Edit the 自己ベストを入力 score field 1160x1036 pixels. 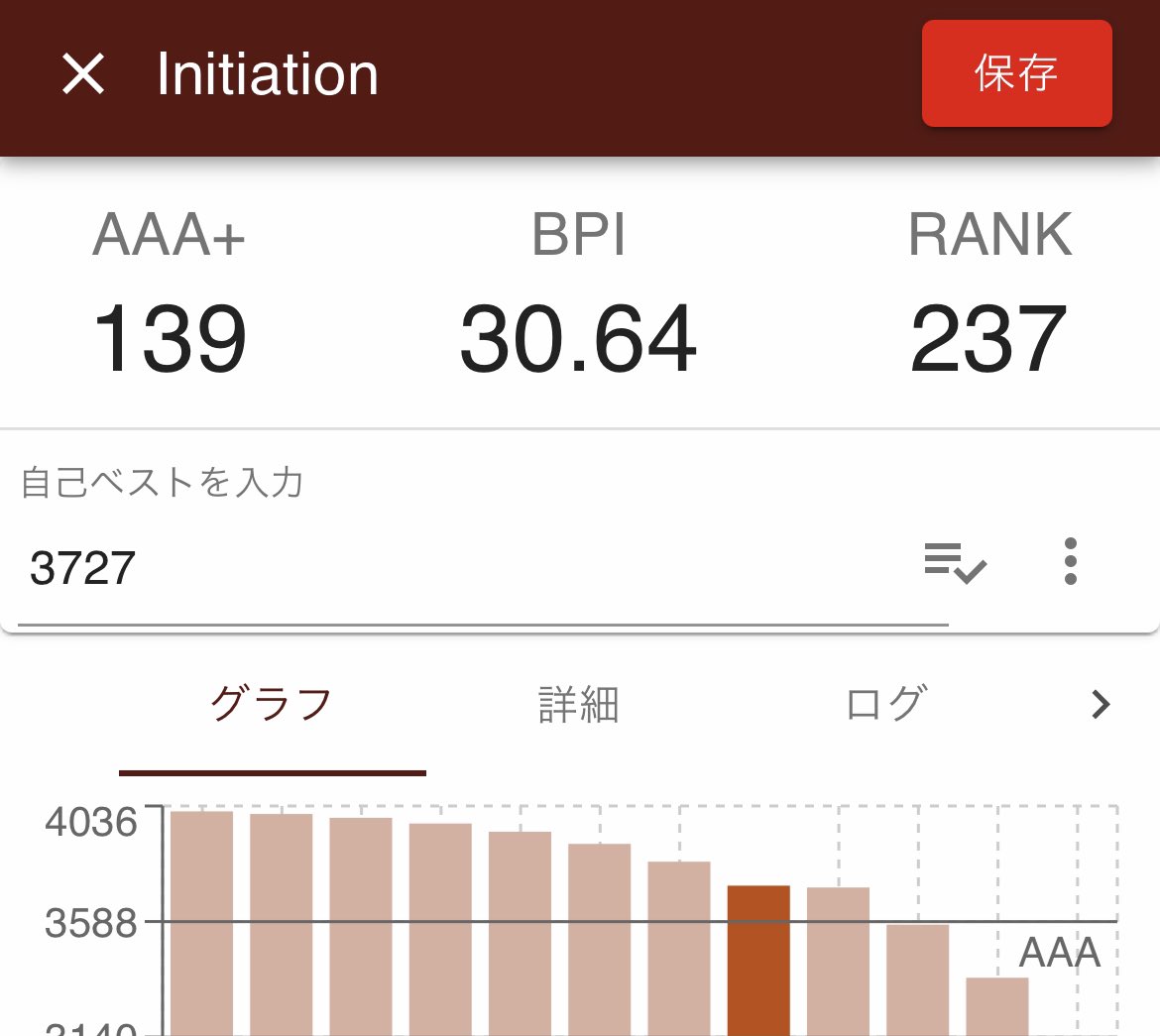click(466, 569)
